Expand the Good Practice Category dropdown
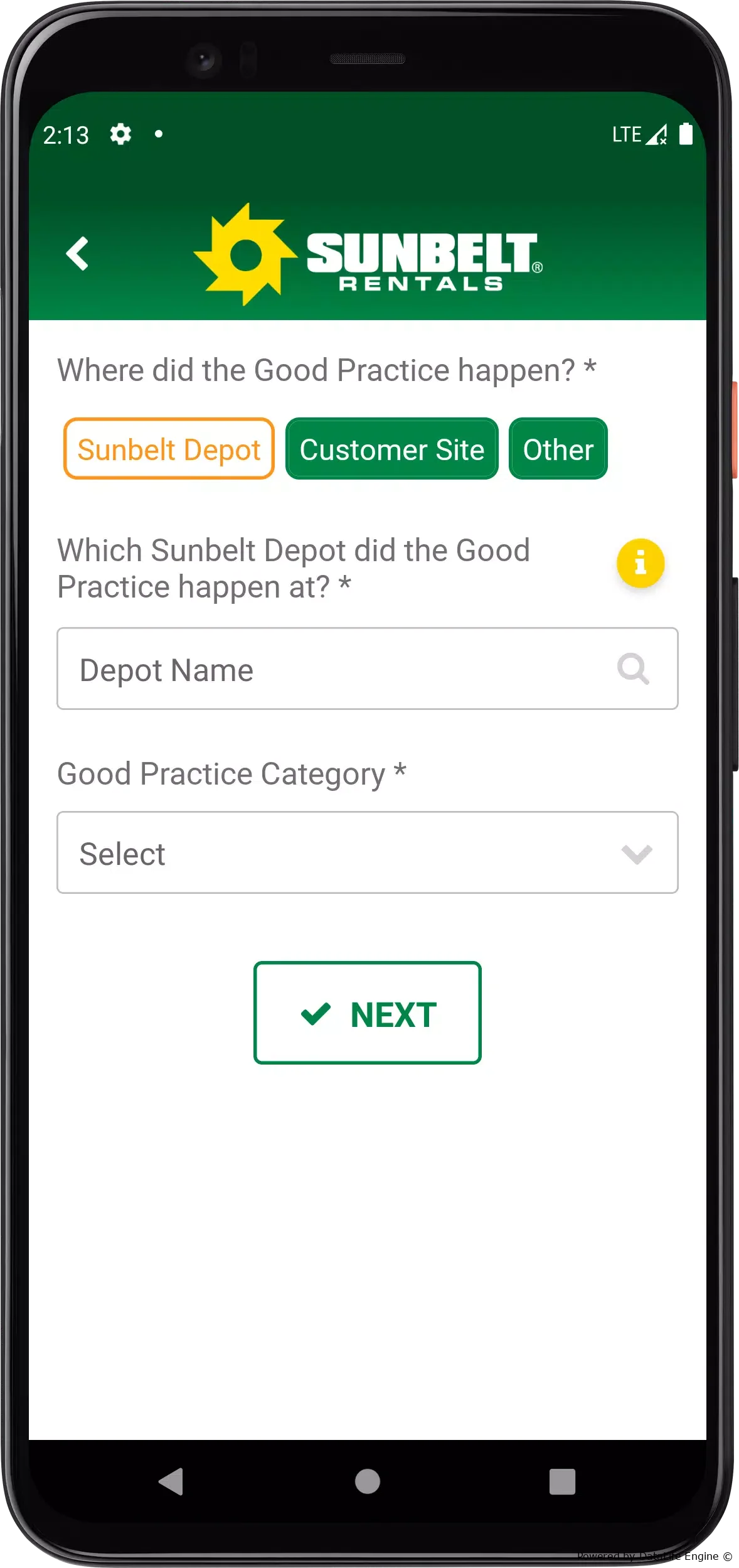 (368, 852)
